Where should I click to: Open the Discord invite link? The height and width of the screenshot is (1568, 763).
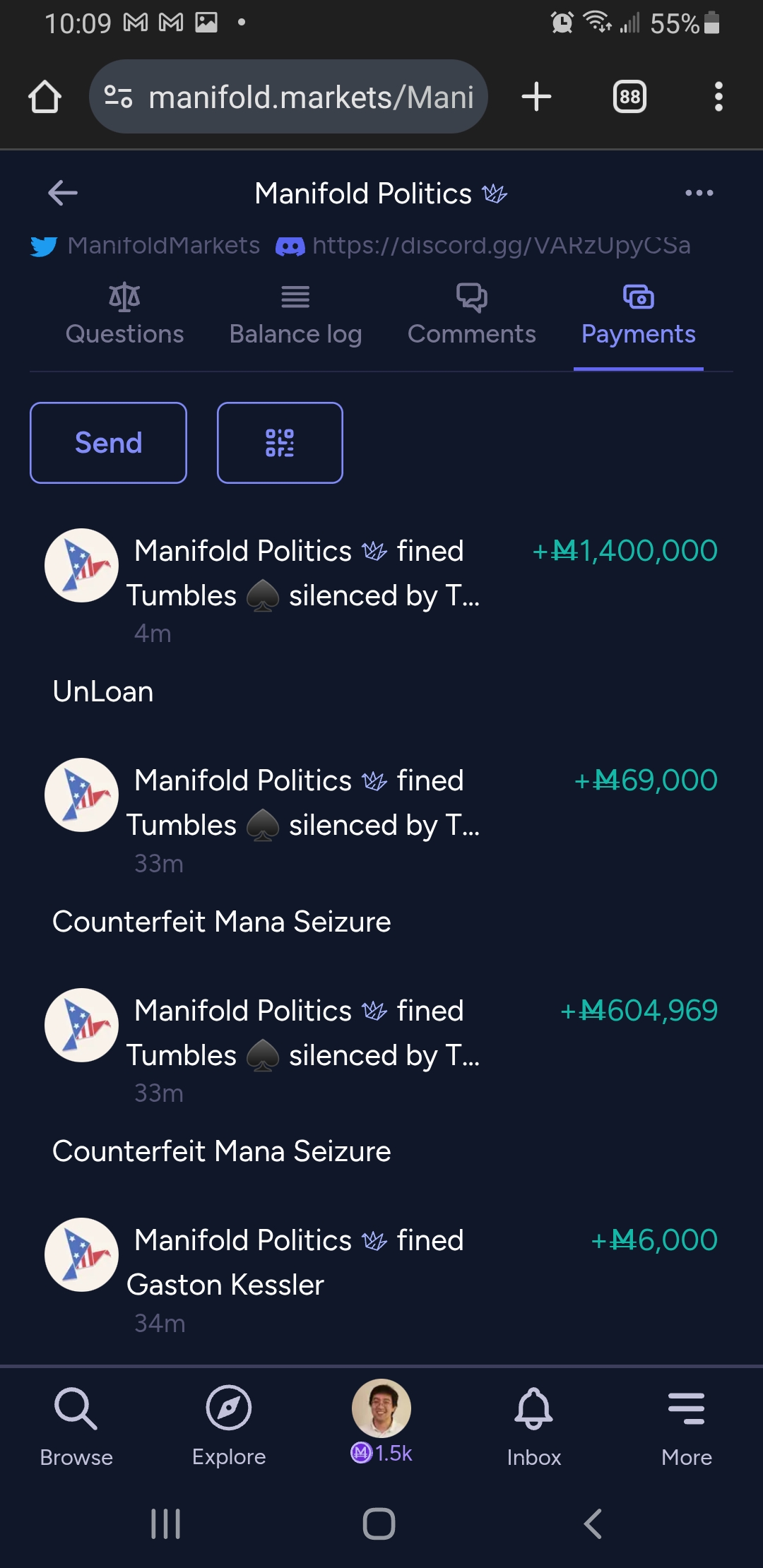483,245
